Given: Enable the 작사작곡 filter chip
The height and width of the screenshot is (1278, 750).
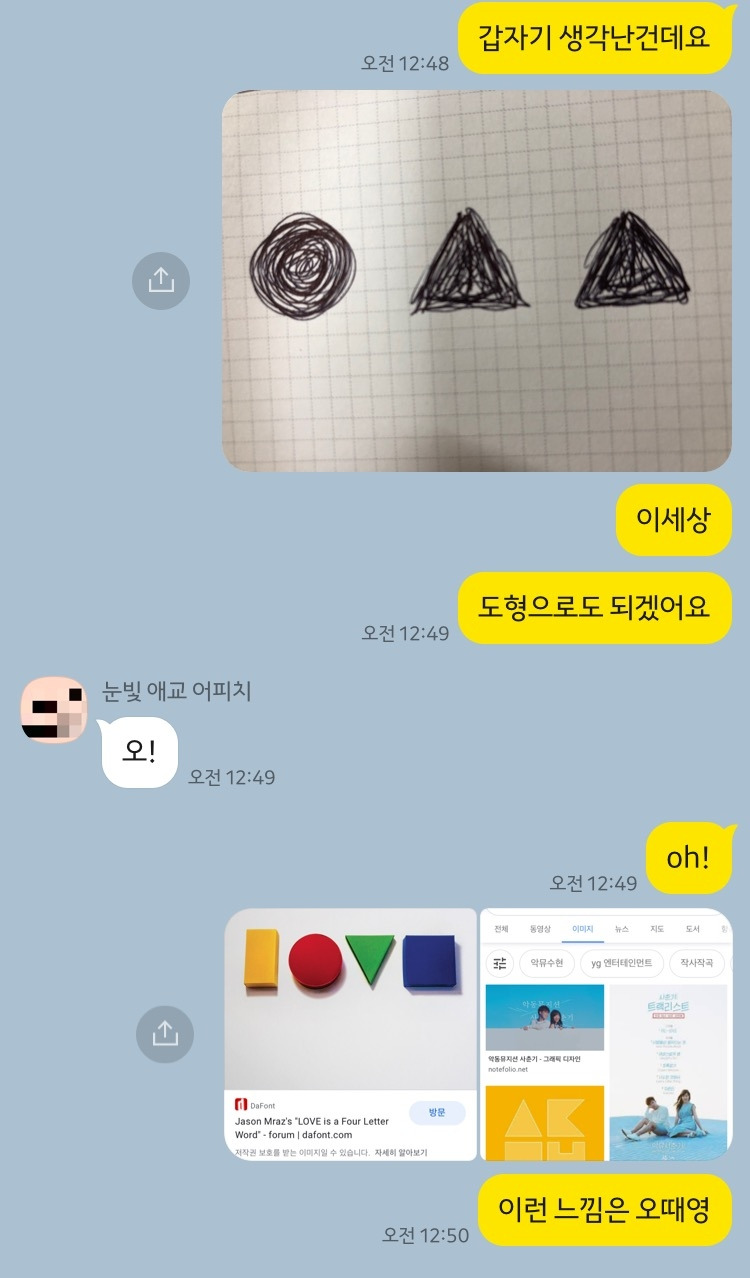Looking at the screenshot, I should pos(696,963).
